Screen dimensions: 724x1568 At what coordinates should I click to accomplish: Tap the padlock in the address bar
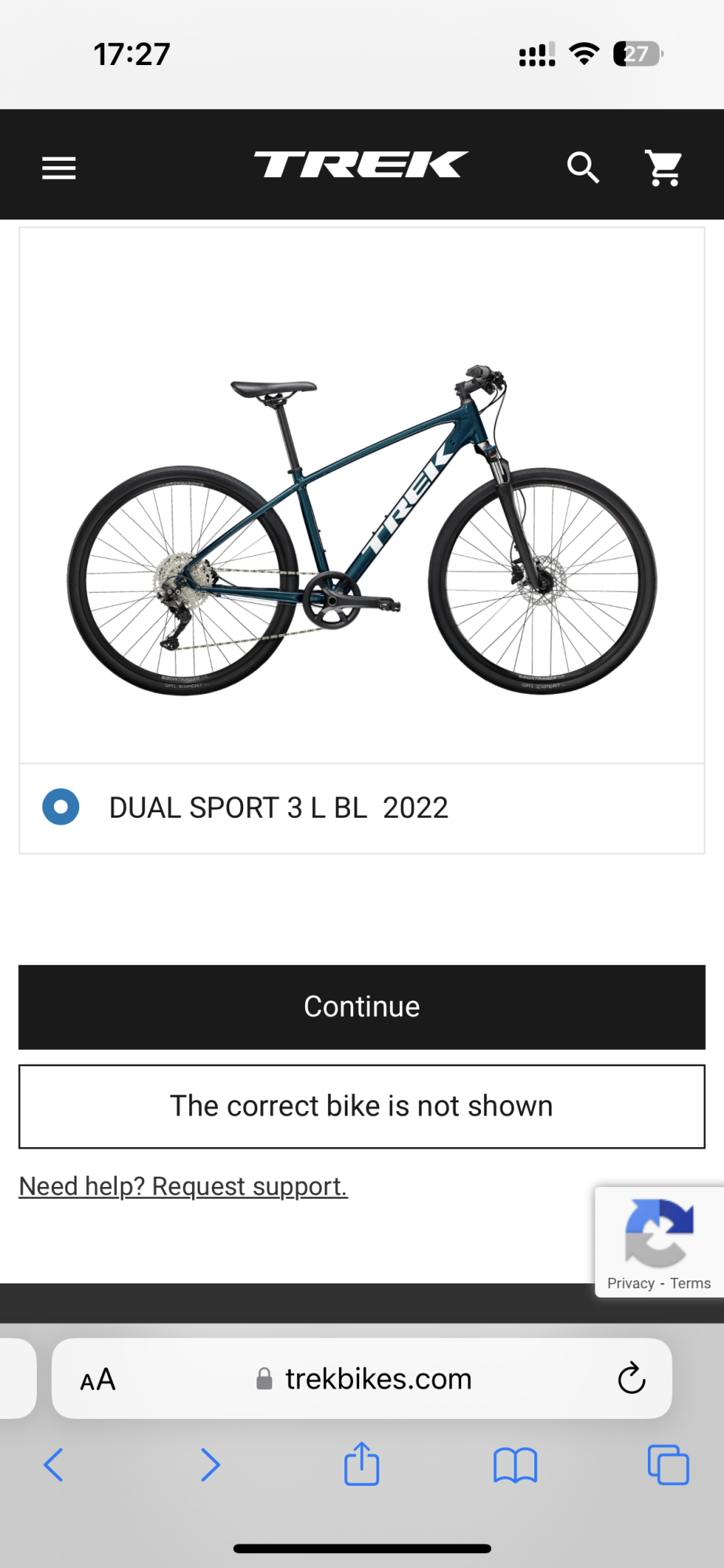click(x=264, y=1378)
